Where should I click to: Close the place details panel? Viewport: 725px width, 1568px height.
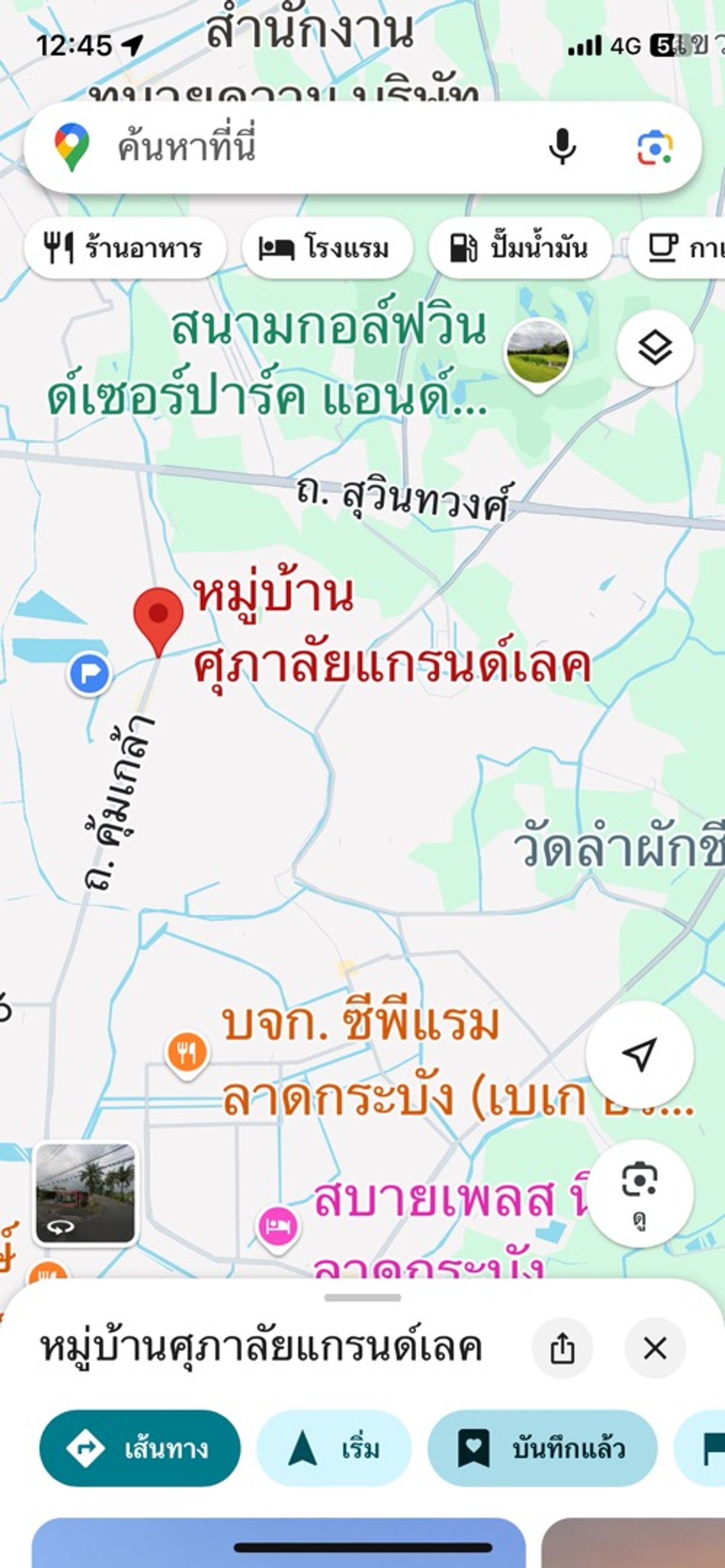pyautogui.click(x=655, y=1348)
